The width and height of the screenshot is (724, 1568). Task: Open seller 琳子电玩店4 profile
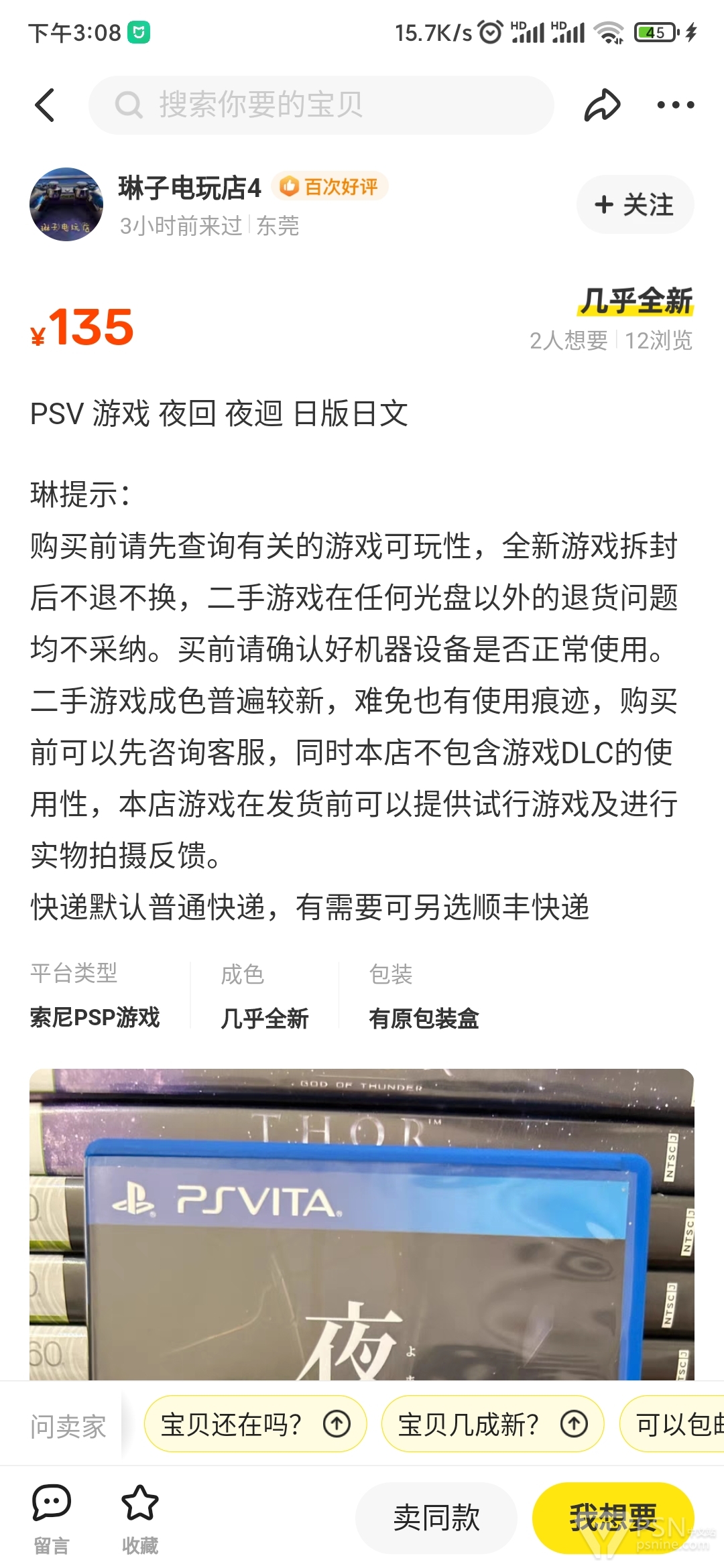click(189, 188)
